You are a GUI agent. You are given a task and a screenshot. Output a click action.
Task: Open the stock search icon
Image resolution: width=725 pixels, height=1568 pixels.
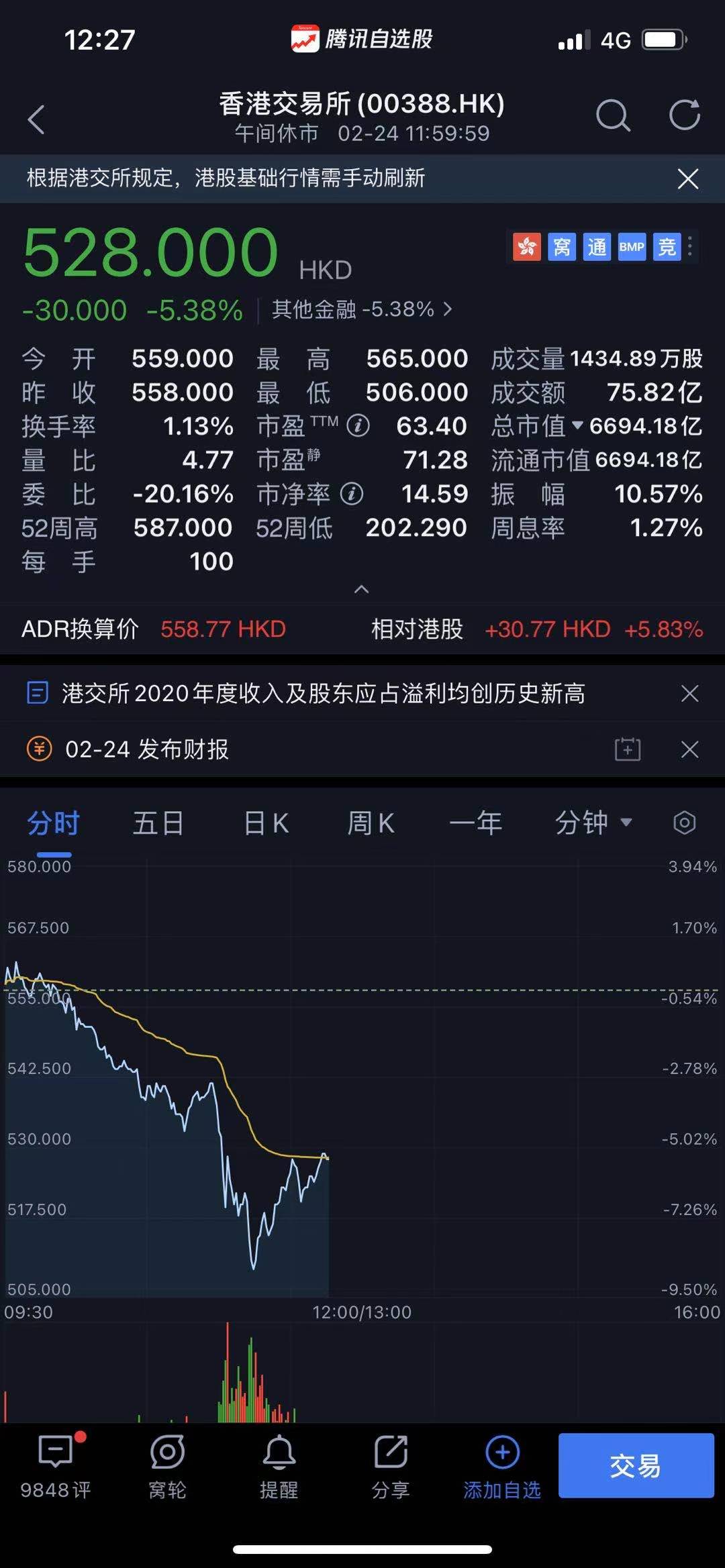coord(613,116)
